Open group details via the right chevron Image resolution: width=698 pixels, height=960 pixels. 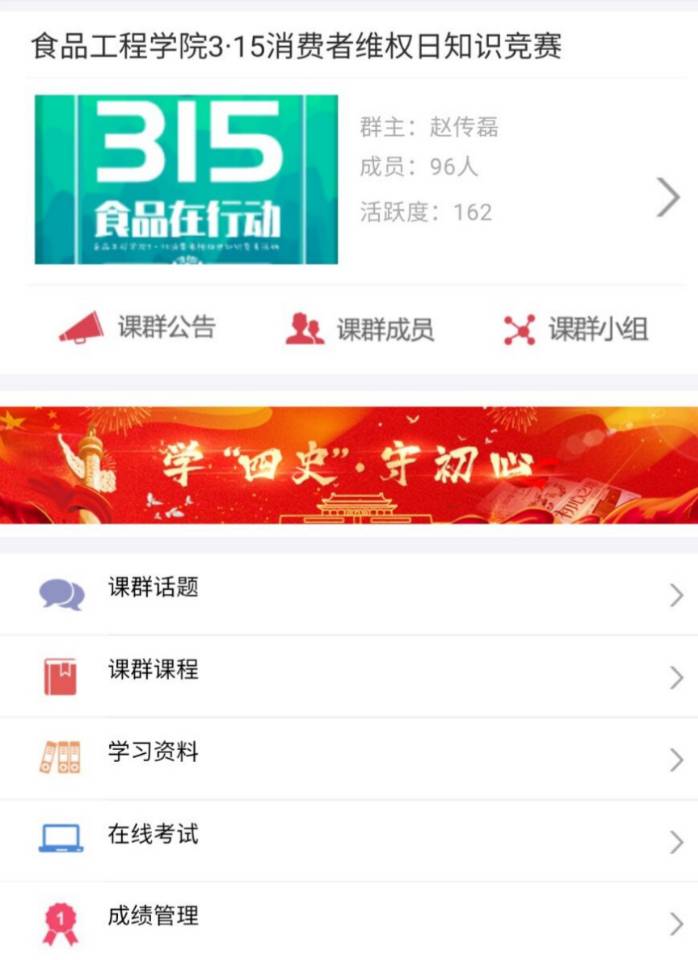click(668, 197)
